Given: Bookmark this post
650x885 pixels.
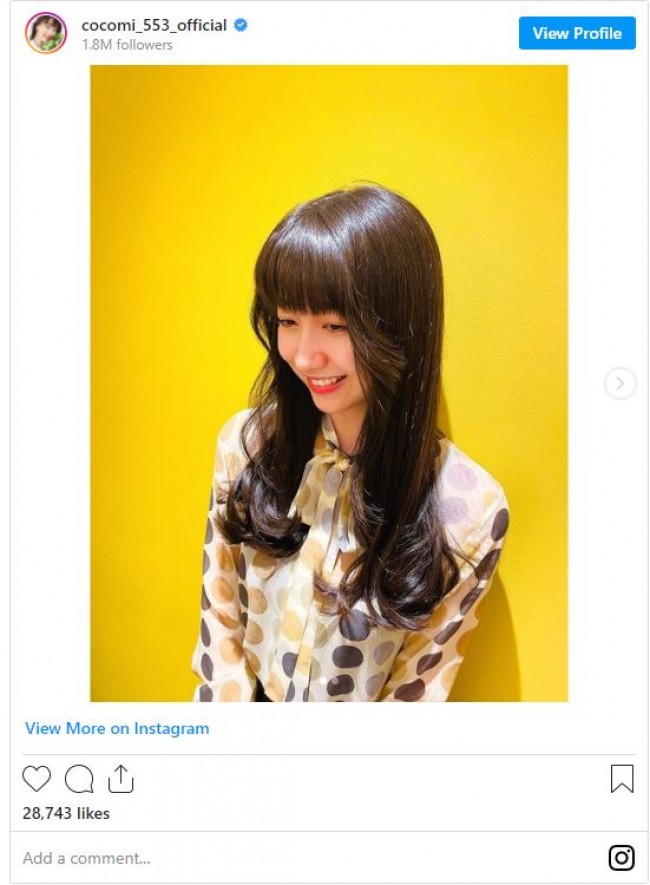Looking at the screenshot, I should coord(621,779).
